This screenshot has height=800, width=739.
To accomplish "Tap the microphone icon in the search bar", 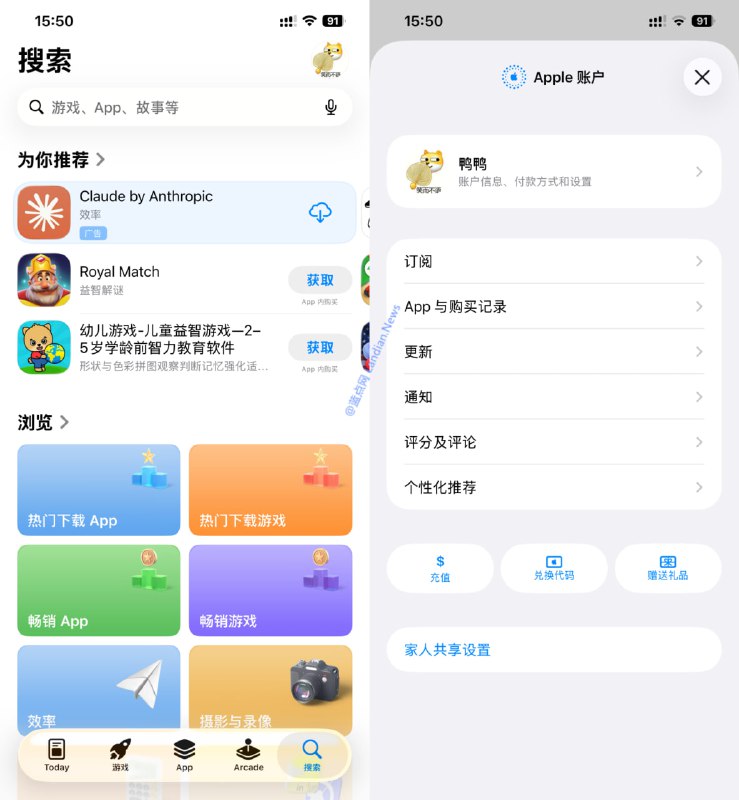I will point(332,107).
